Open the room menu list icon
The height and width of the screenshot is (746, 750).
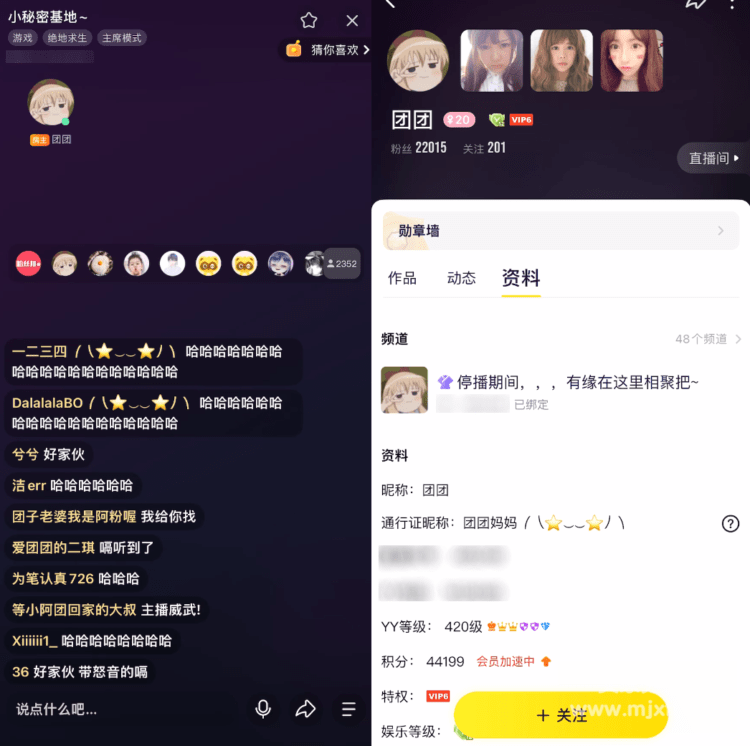348,709
